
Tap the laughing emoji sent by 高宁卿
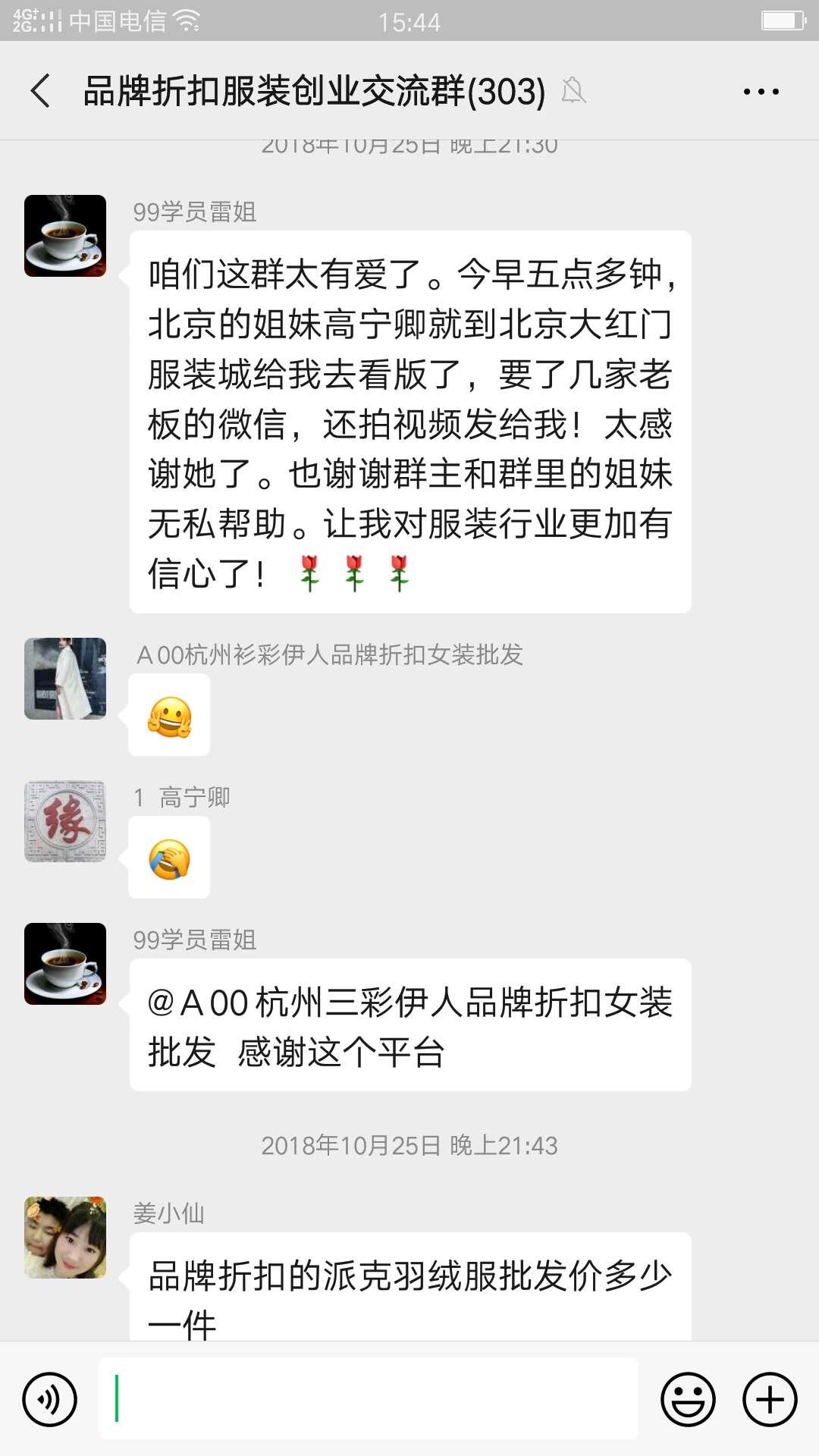168,857
